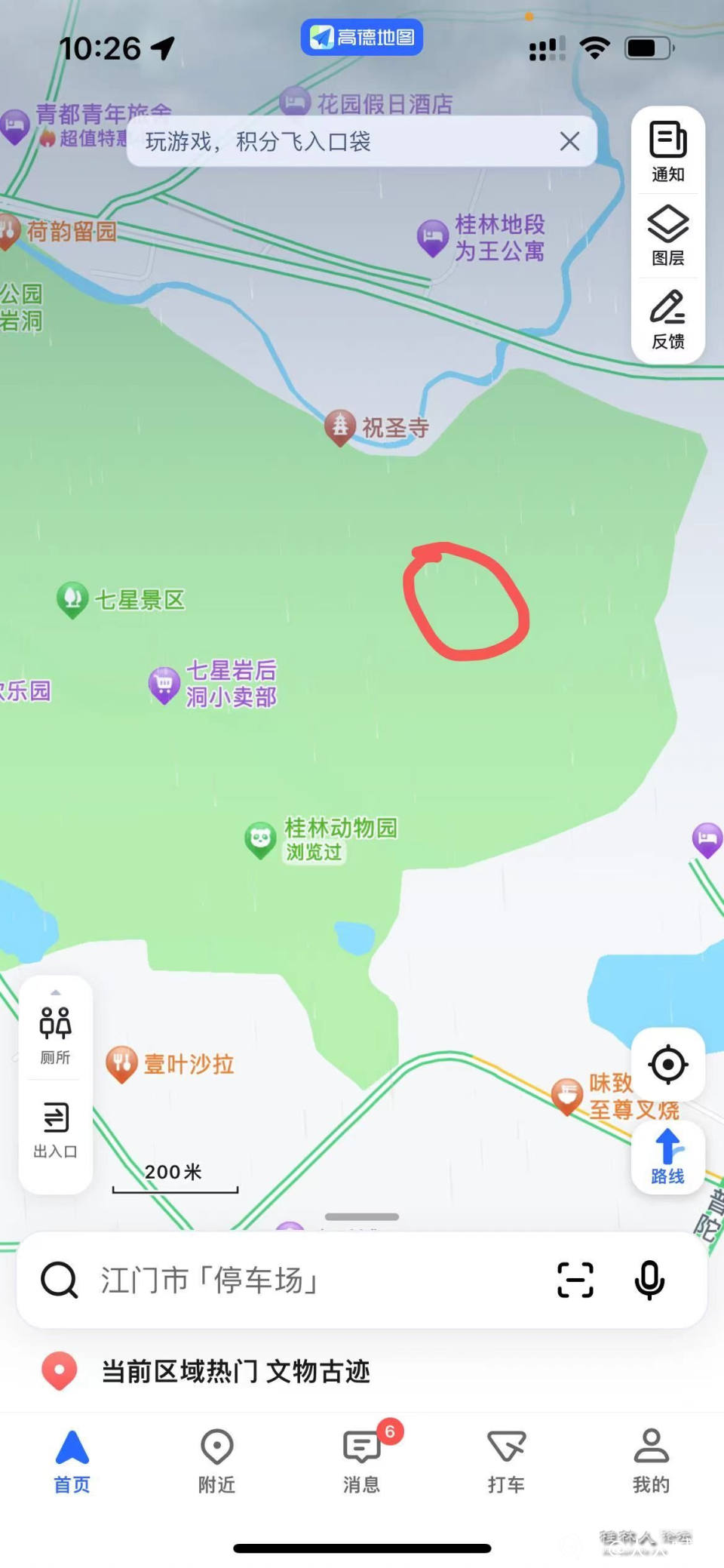Dismiss the 玩游戏 banner
Image resolution: width=724 pixels, height=1568 pixels.
point(569,141)
